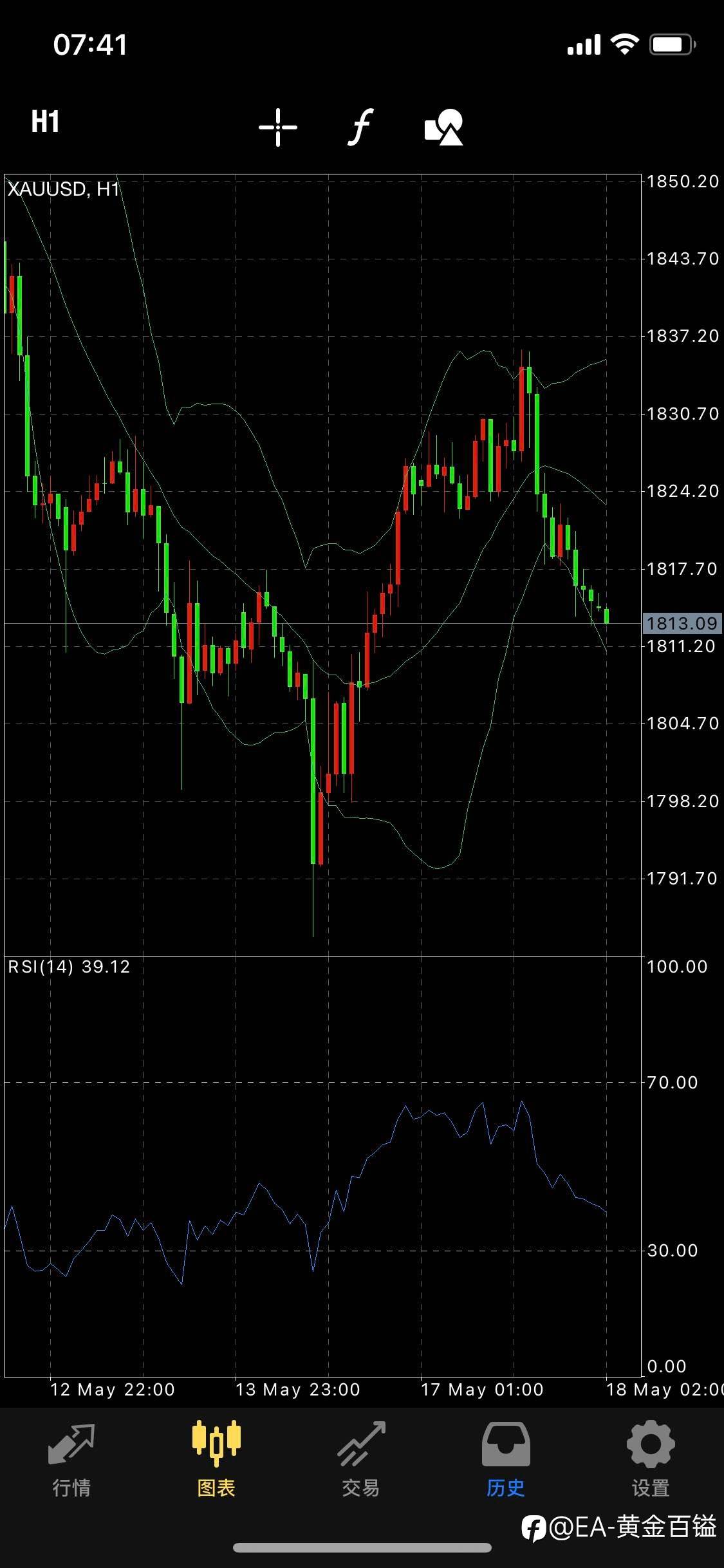The width and height of the screenshot is (724, 1568).
Task: Open the indicators function icon
Action: [x=361, y=127]
